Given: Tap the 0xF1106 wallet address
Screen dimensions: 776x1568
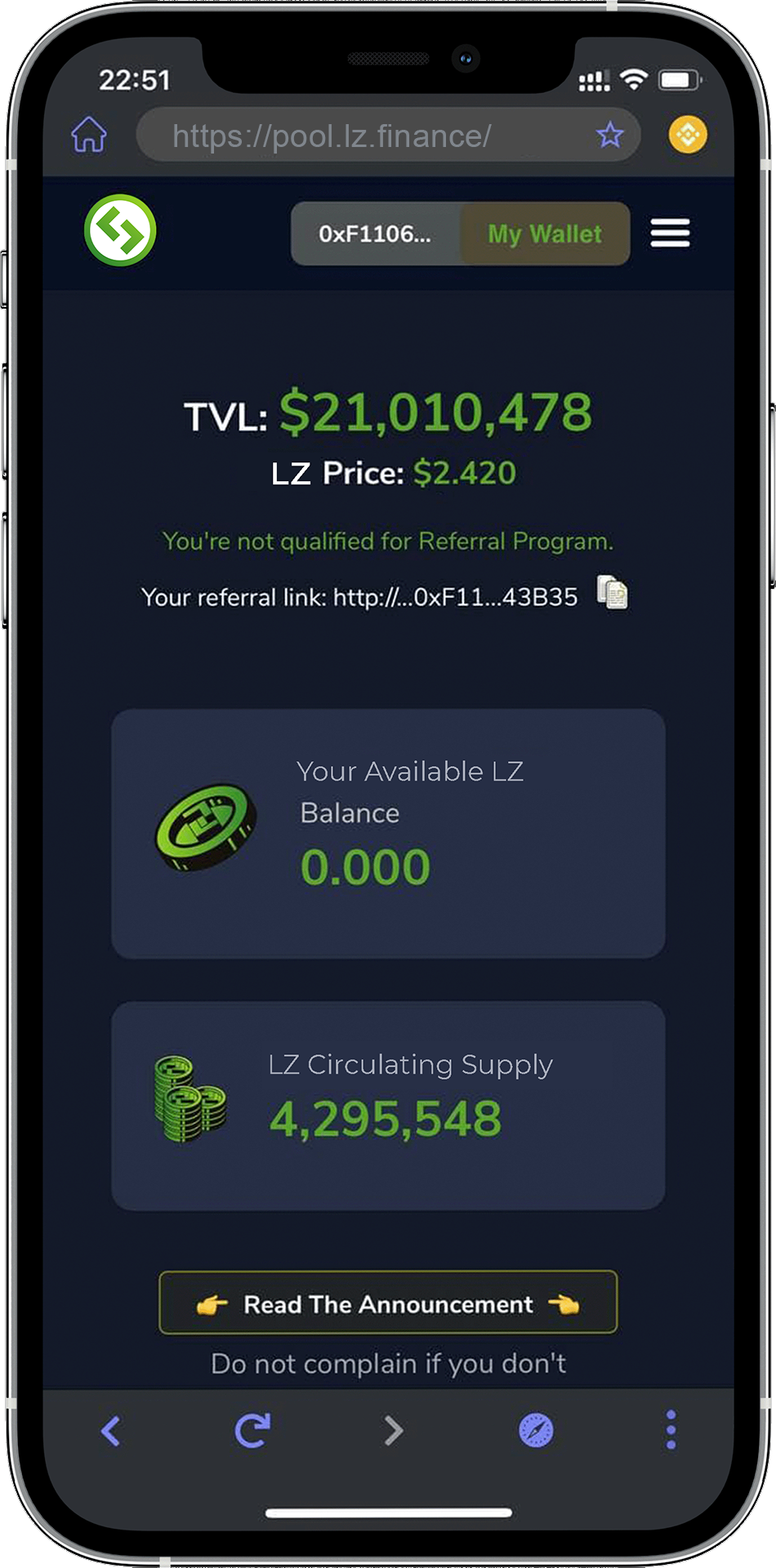Looking at the screenshot, I should click(x=376, y=234).
